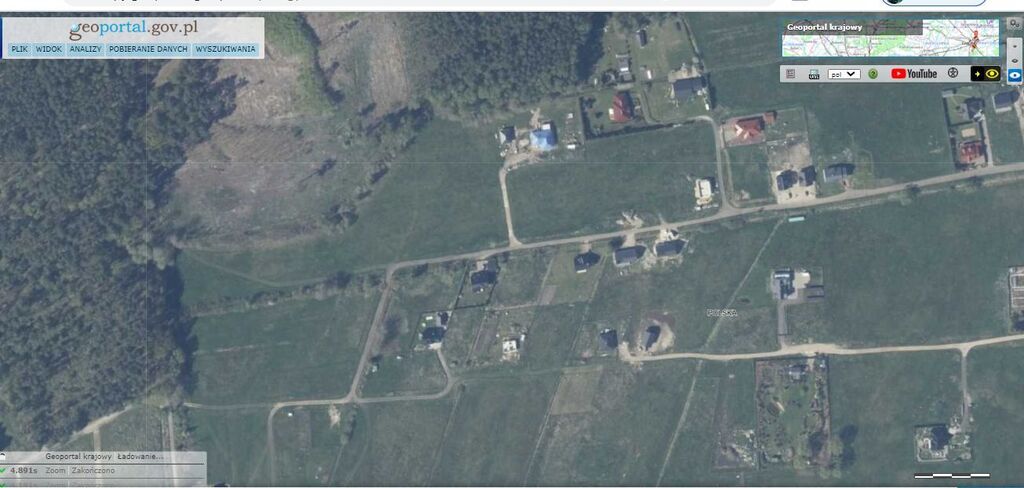This screenshot has width=1024, height=488.
Task: Open the PLIK menu
Action: [19, 49]
